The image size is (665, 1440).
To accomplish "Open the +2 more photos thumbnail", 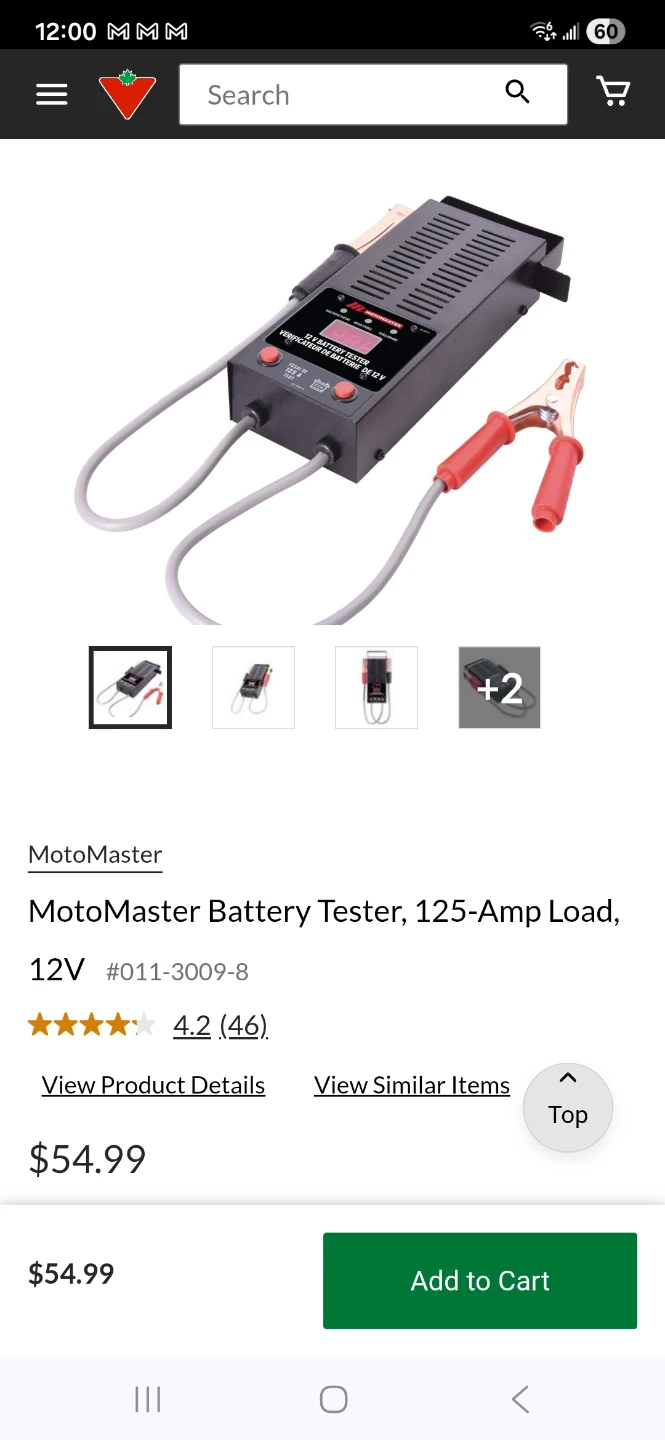I will click(499, 687).
